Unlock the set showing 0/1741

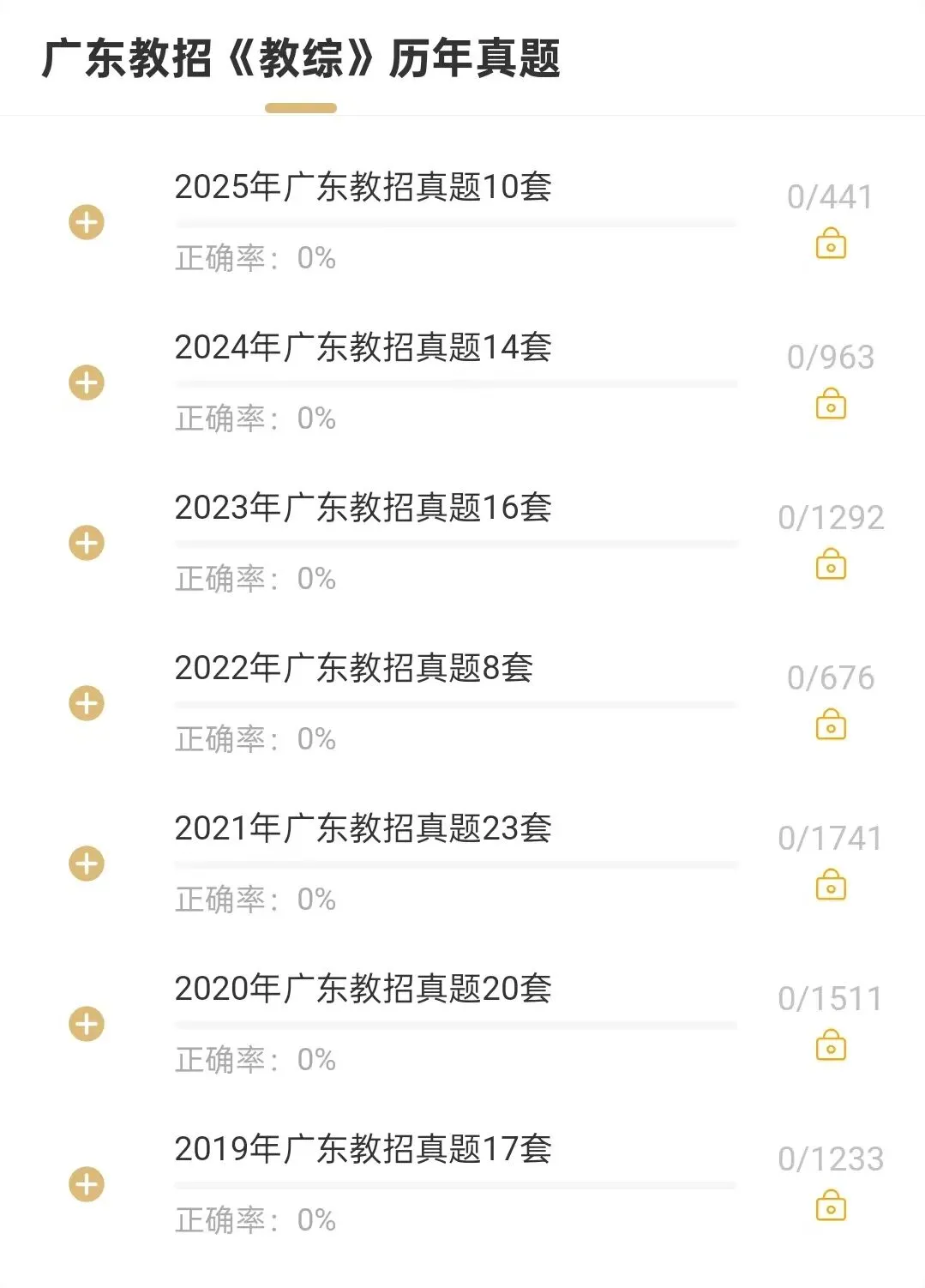(831, 886)
